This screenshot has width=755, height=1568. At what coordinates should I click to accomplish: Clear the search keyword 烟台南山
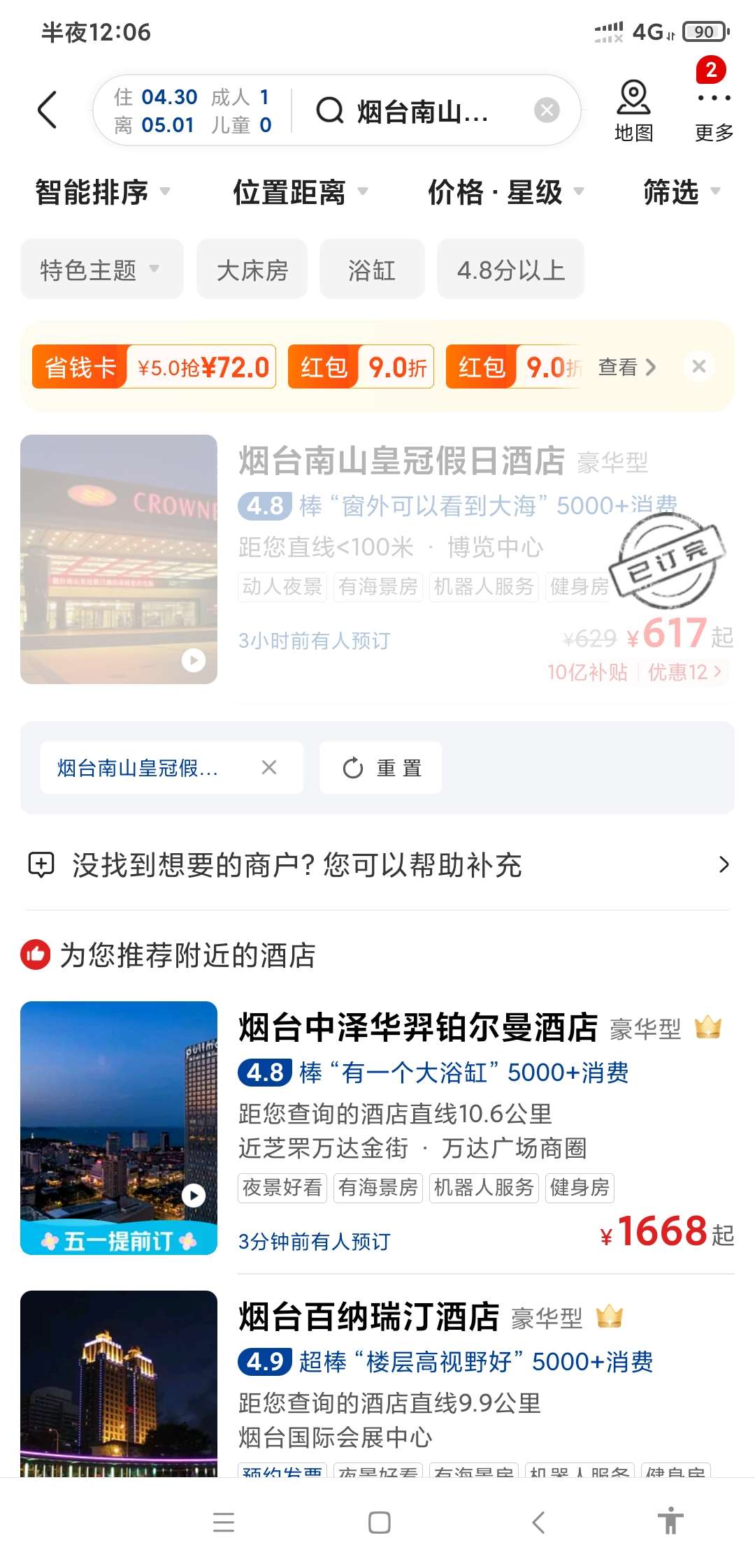547,110
